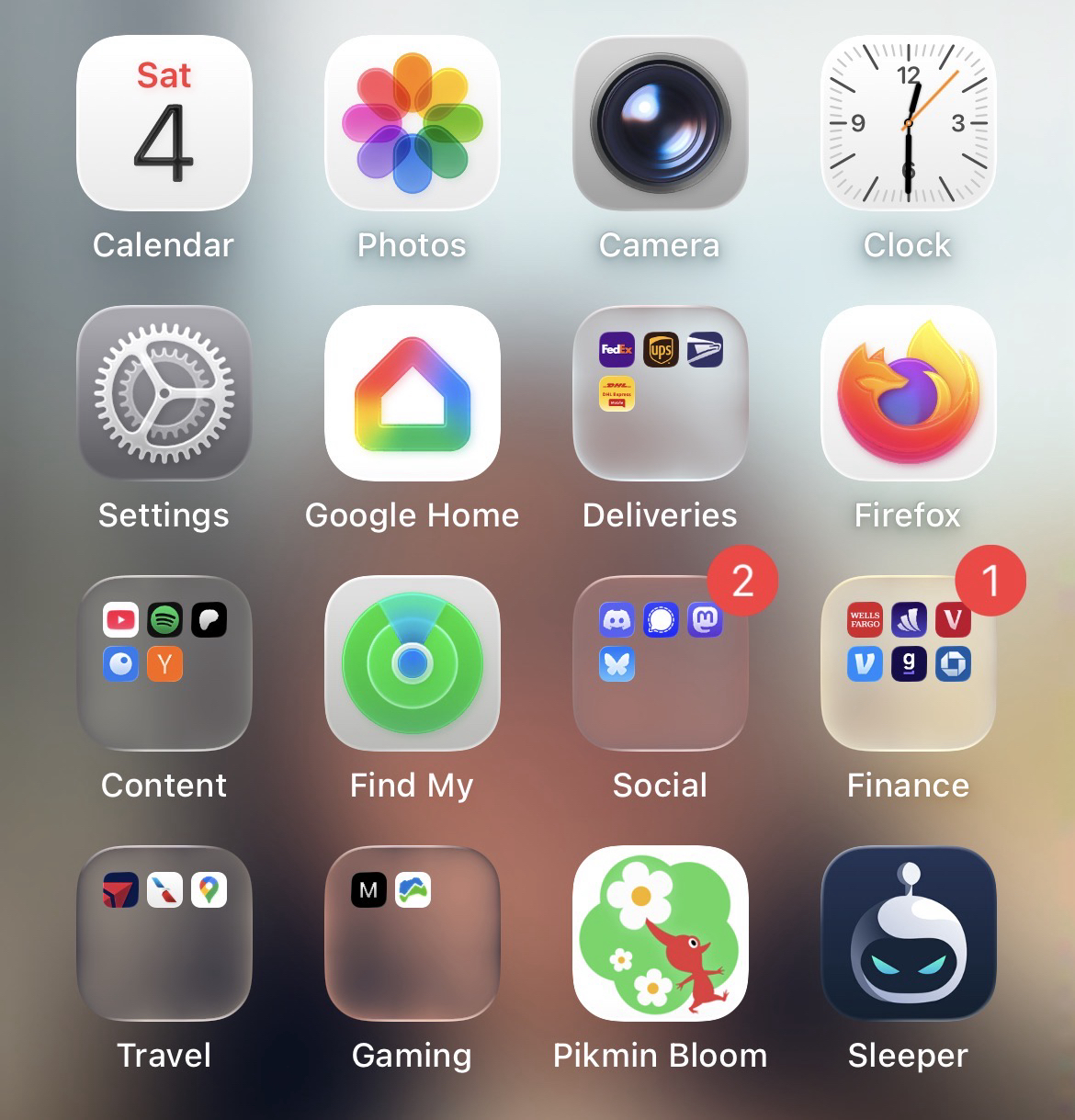Open the Settings app
The width and height of the screenshot is (1075, 1120).
pos(164,393)
